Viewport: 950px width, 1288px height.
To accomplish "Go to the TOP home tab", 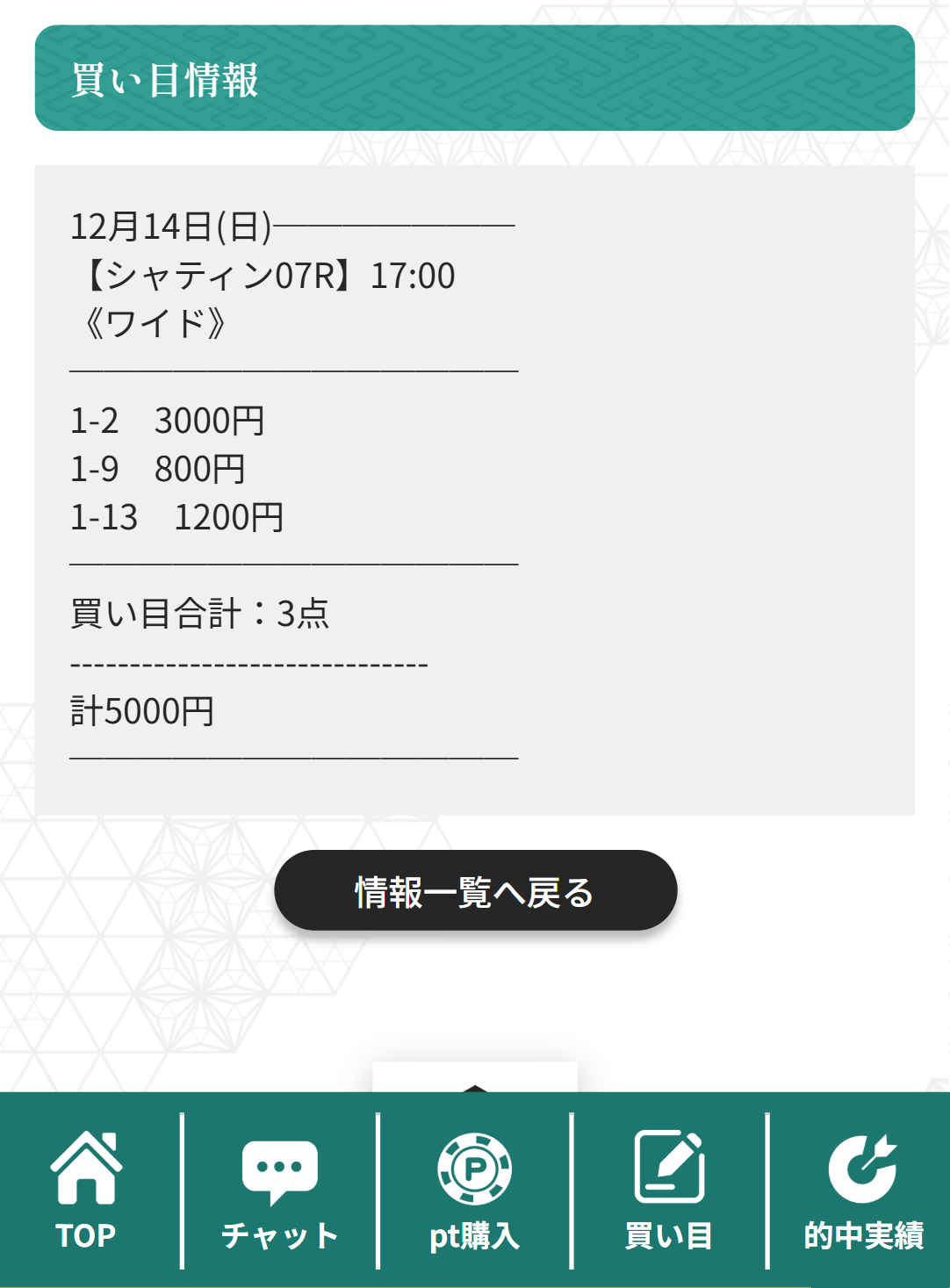I will click(x=86, y=1190).
